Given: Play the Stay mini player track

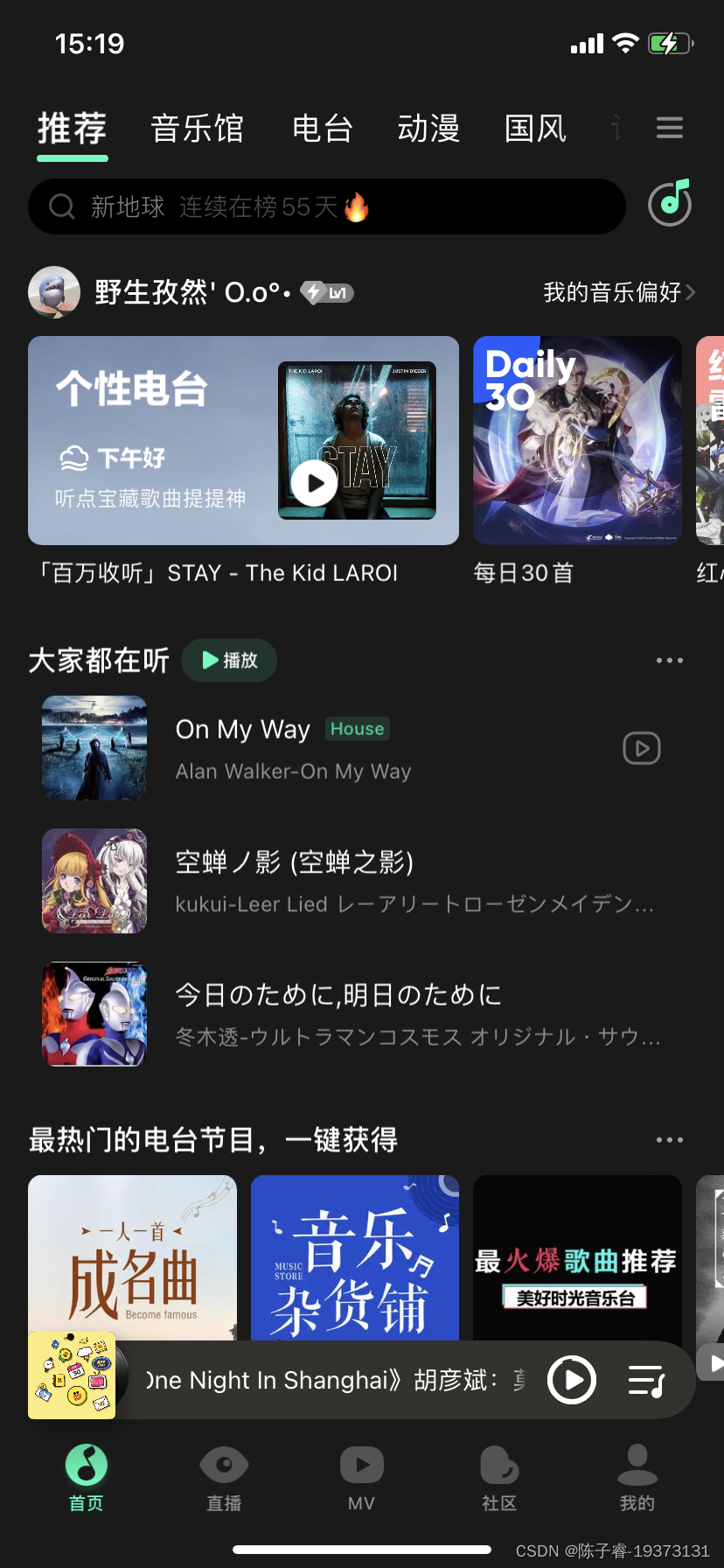Looking at the screenshot, I should (573, 1380).
